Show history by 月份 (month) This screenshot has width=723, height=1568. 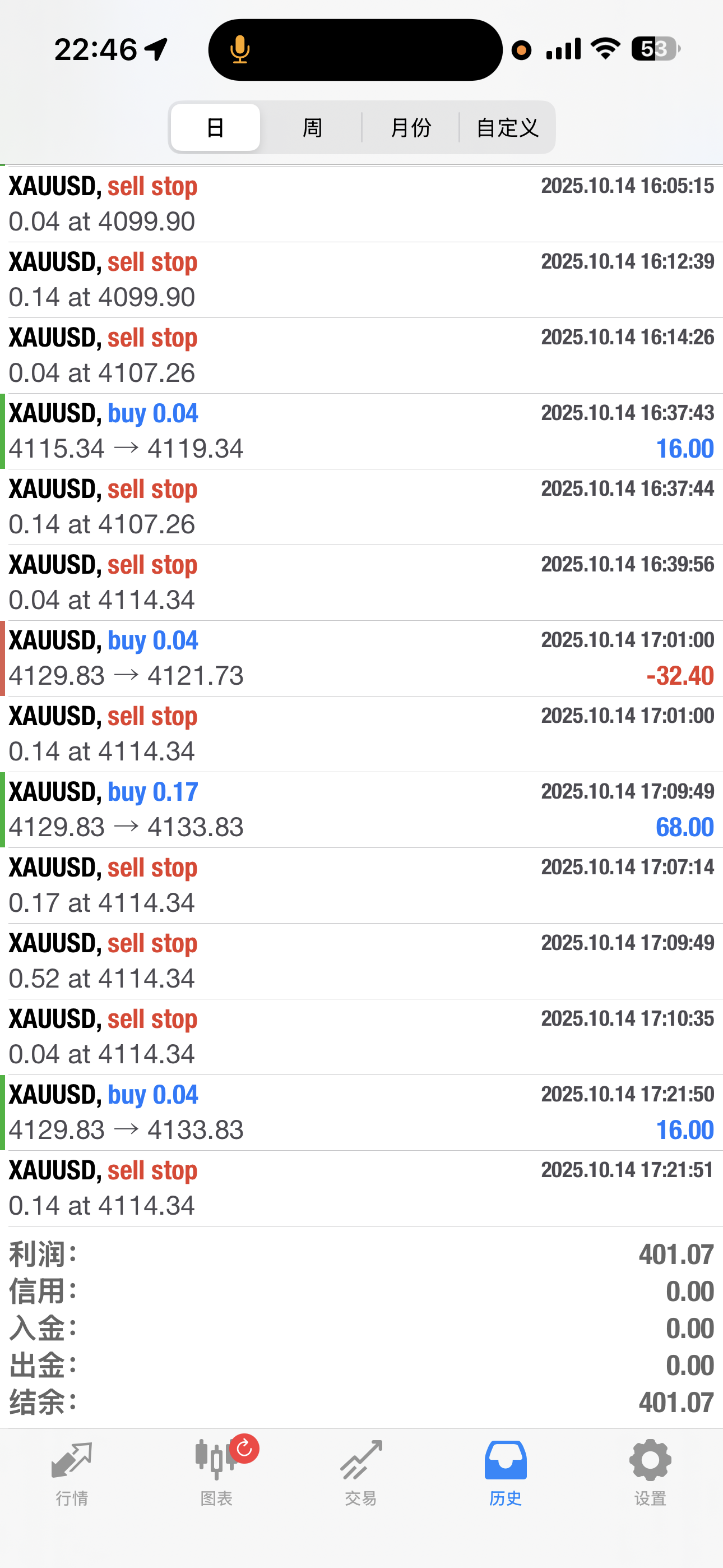coord(411,128)
